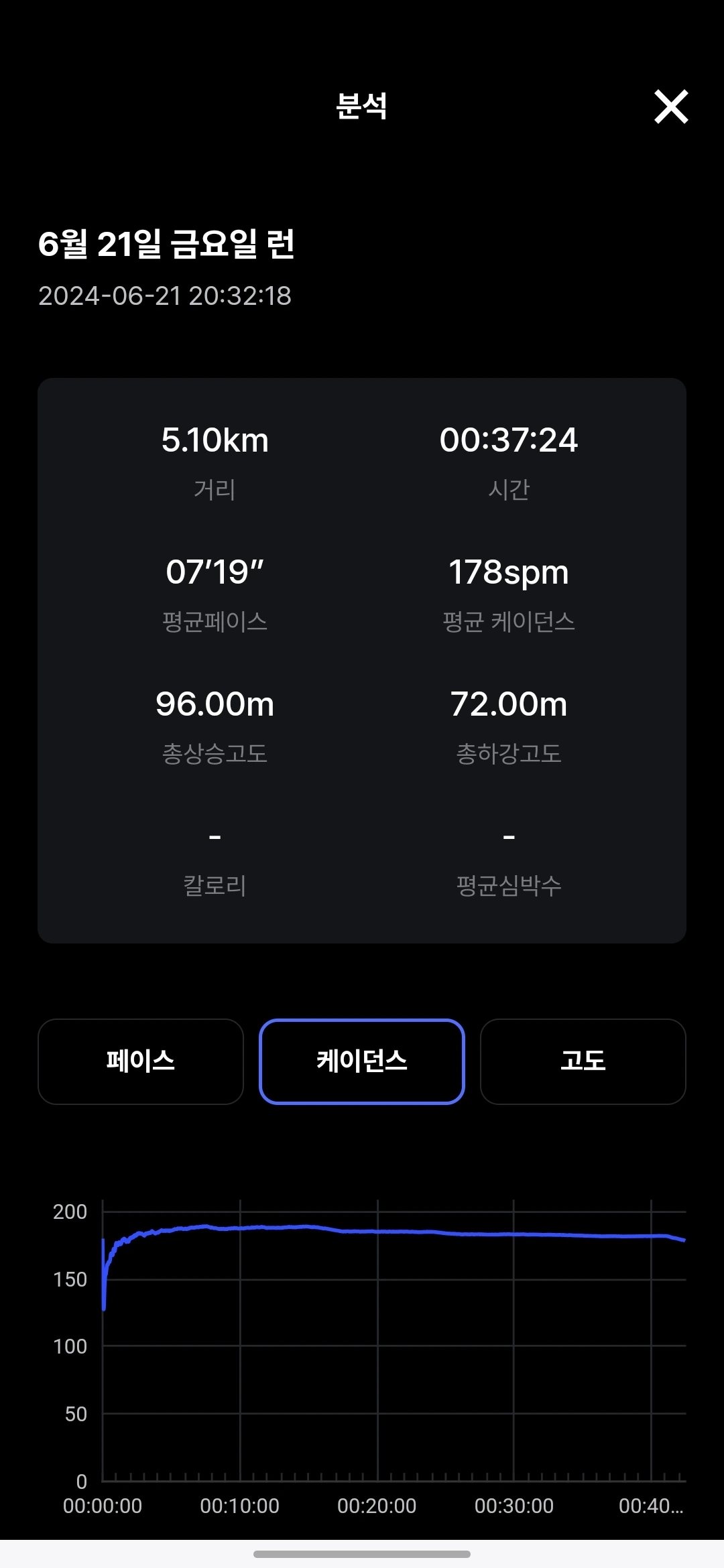Switch to the 페이스 chart tab
Image resolution: width=724 pixels, height=1568 pixels.
click(141, 1061)
